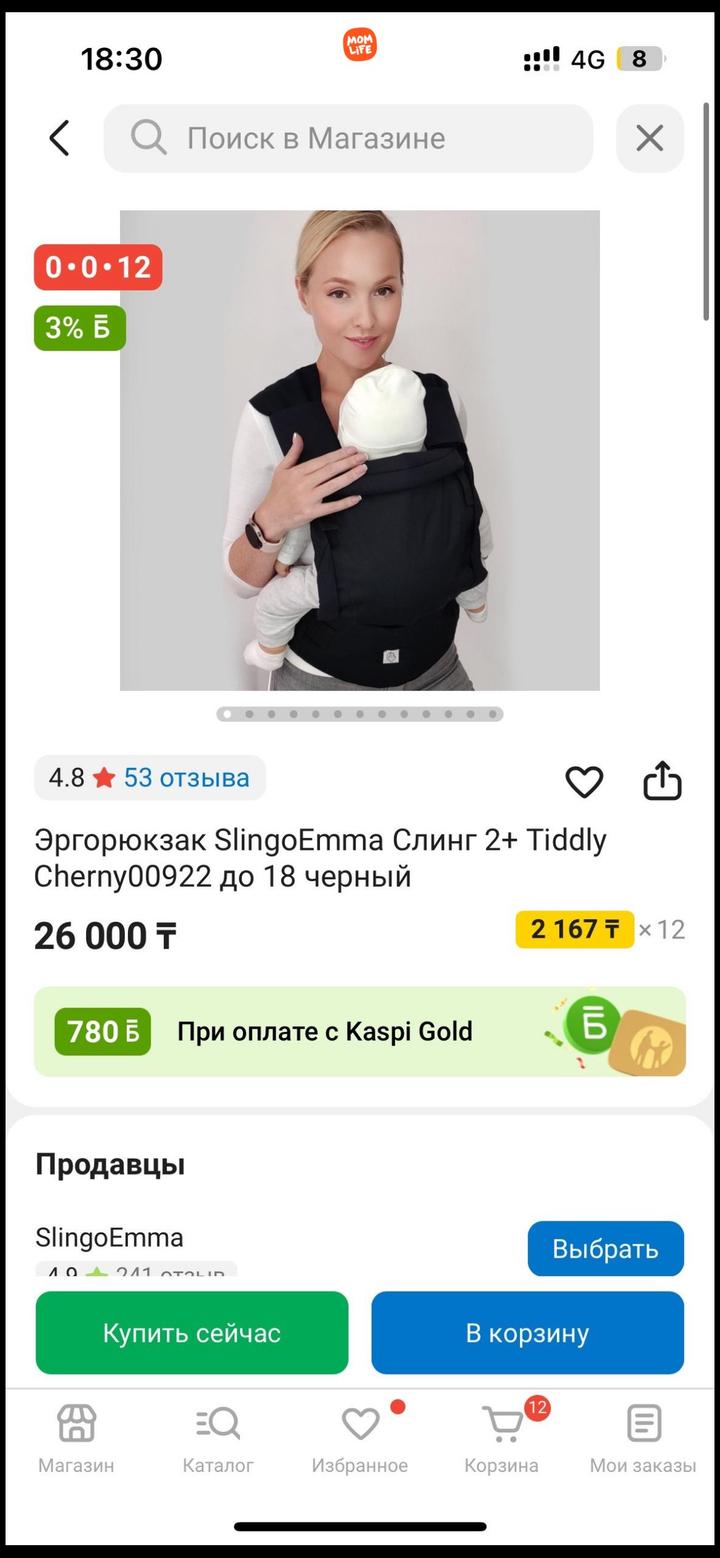Viewport: 720px width, 1558px height.
Task: Open the Kaspi Gold bonus banner
Action: (360, 1031)
